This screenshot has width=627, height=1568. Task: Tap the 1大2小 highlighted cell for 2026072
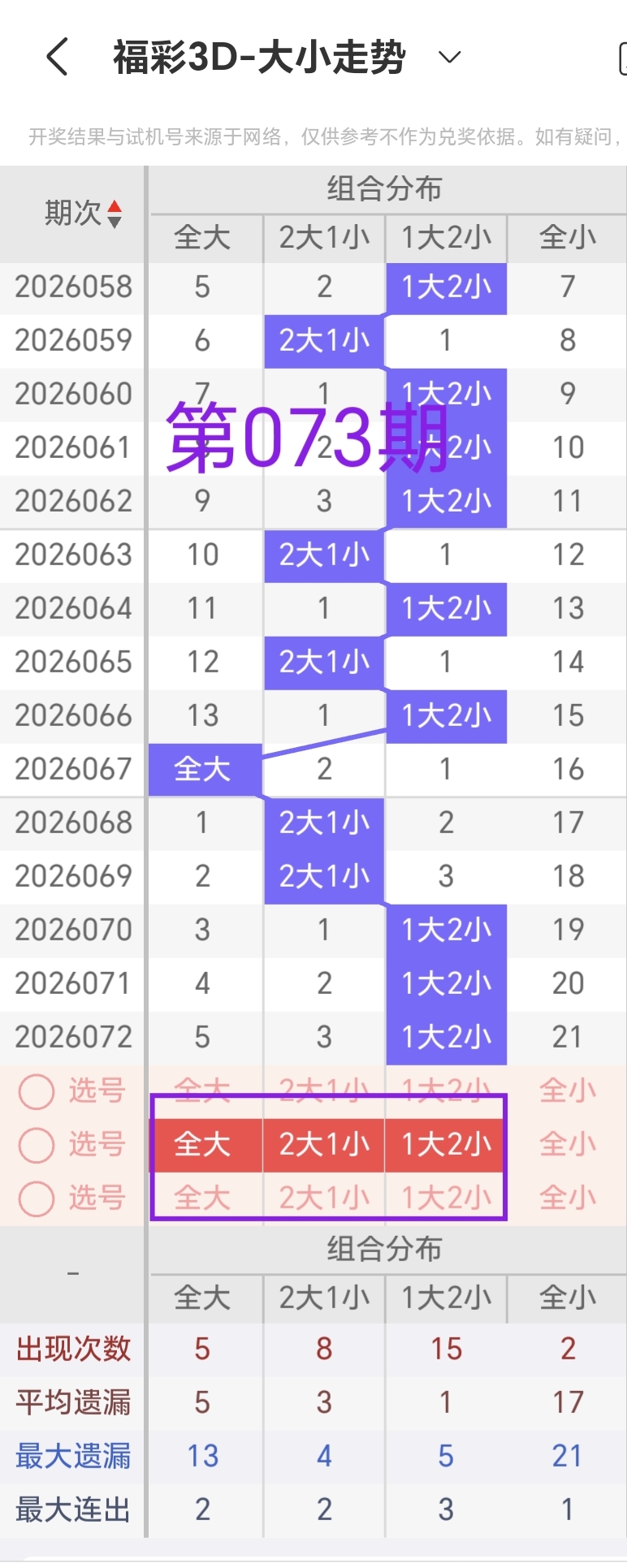[x=445, y=1037]
